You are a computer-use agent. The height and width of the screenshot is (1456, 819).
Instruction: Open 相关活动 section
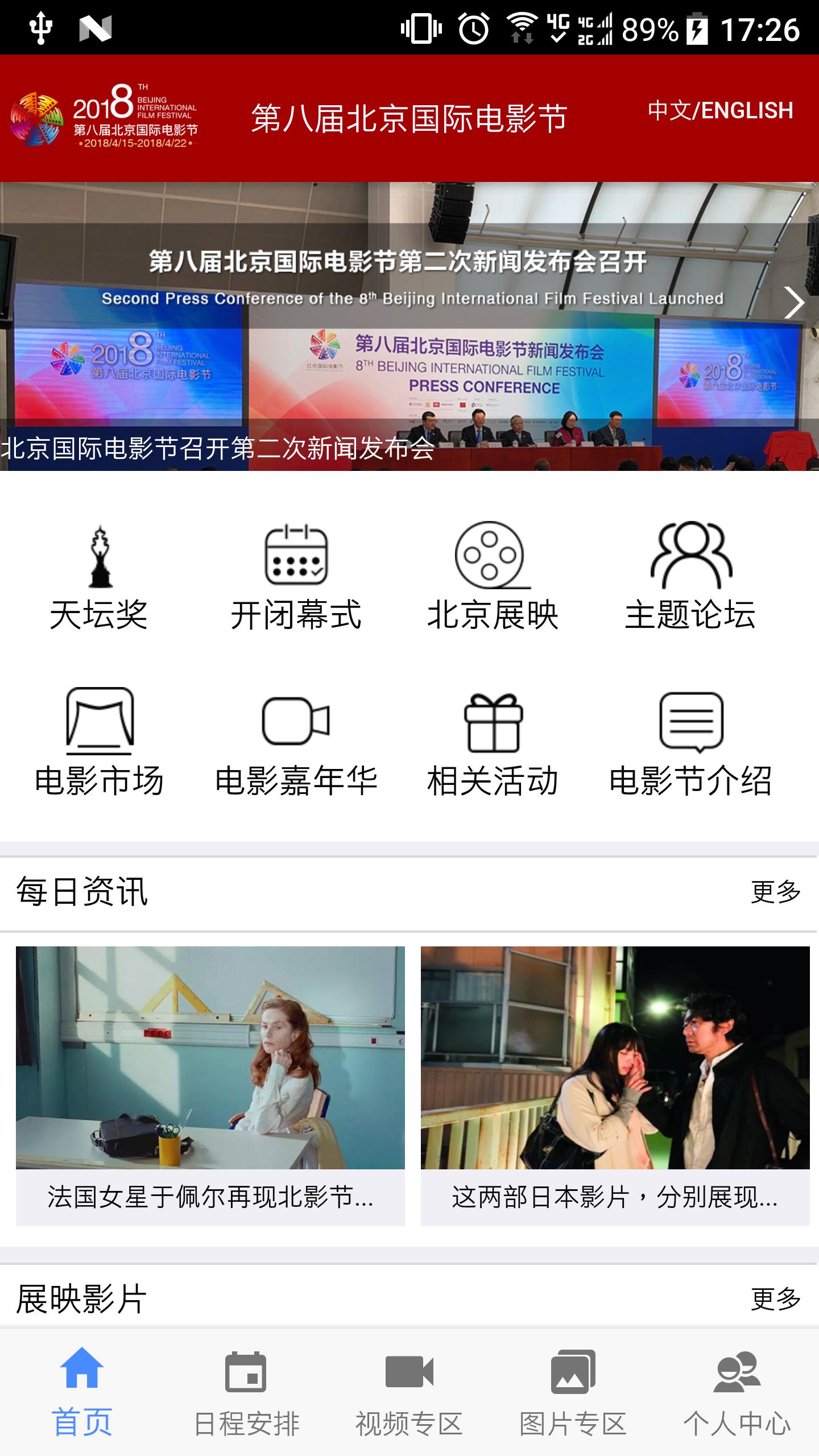point(493,742)
